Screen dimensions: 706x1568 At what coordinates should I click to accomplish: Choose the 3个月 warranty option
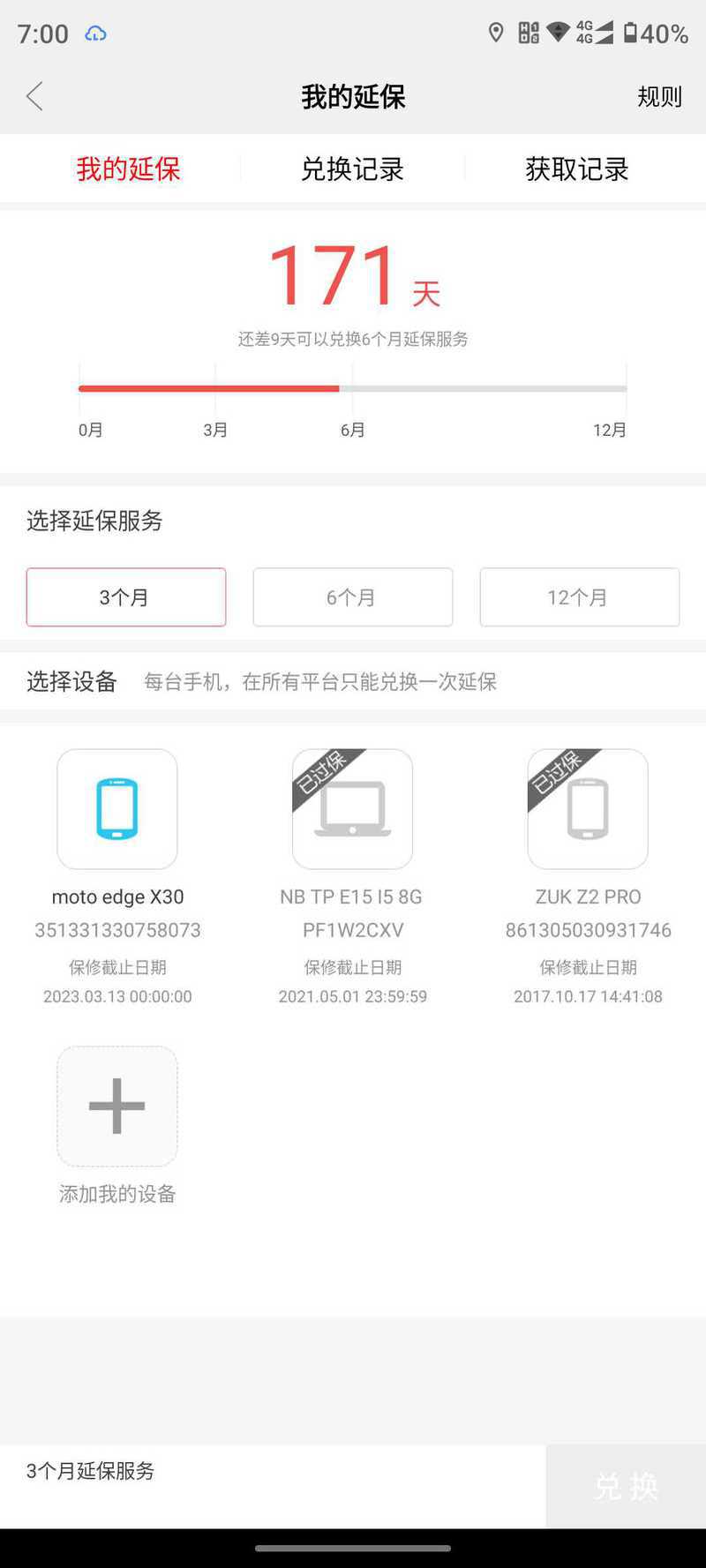126,597
